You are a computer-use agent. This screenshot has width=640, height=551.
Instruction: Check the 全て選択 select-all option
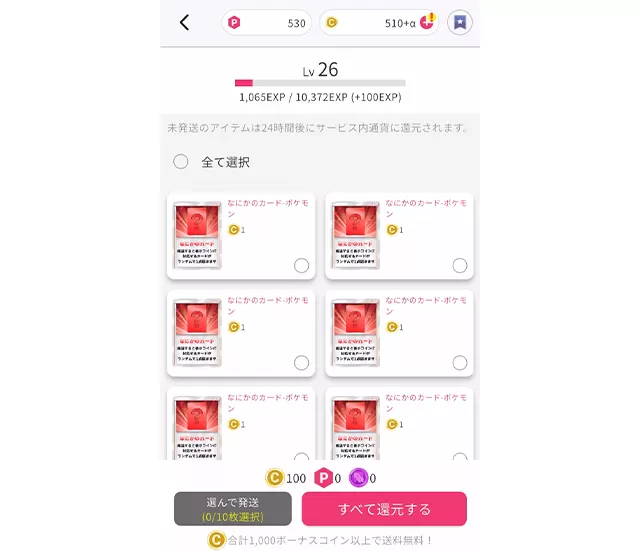coord(181,162)
